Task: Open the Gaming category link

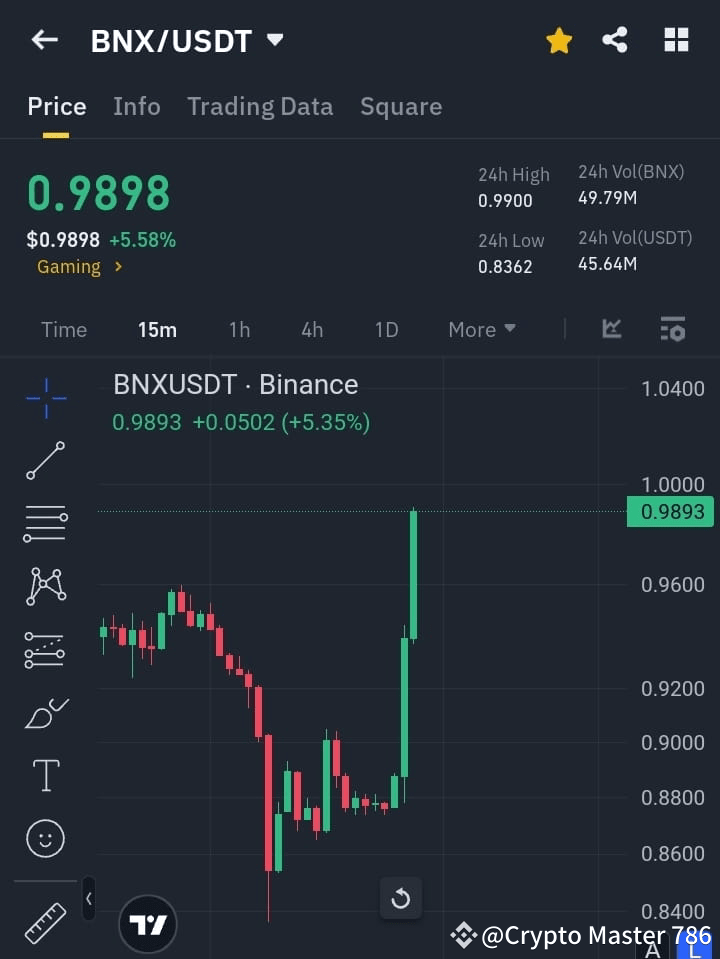Action: [x=70, y=267]
